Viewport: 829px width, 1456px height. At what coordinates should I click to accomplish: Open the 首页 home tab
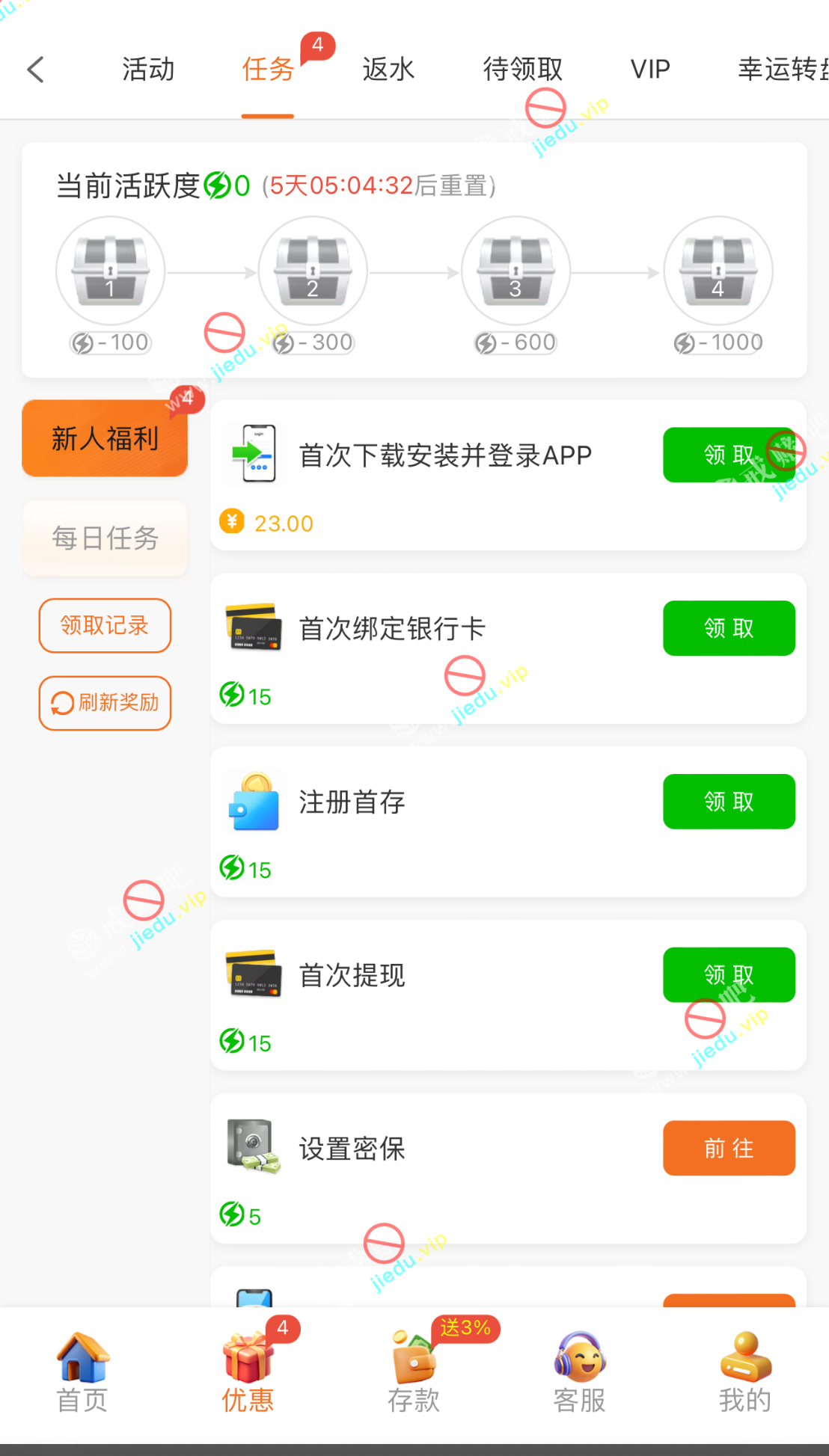[x=82, y=1372]
